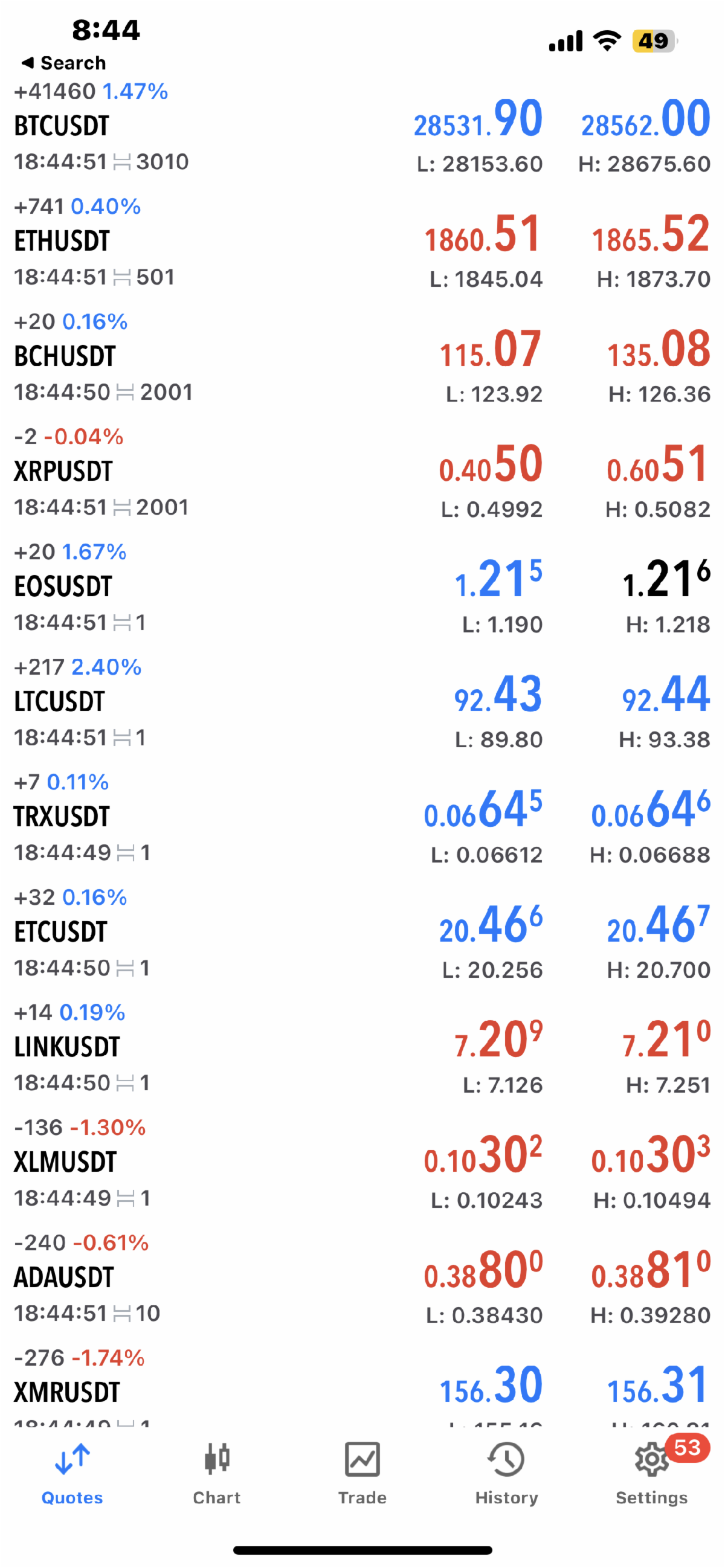This screenshot has width=725, height=1568.
Task: Open the BTCUSDT quote row
Action: pos(62,127)
